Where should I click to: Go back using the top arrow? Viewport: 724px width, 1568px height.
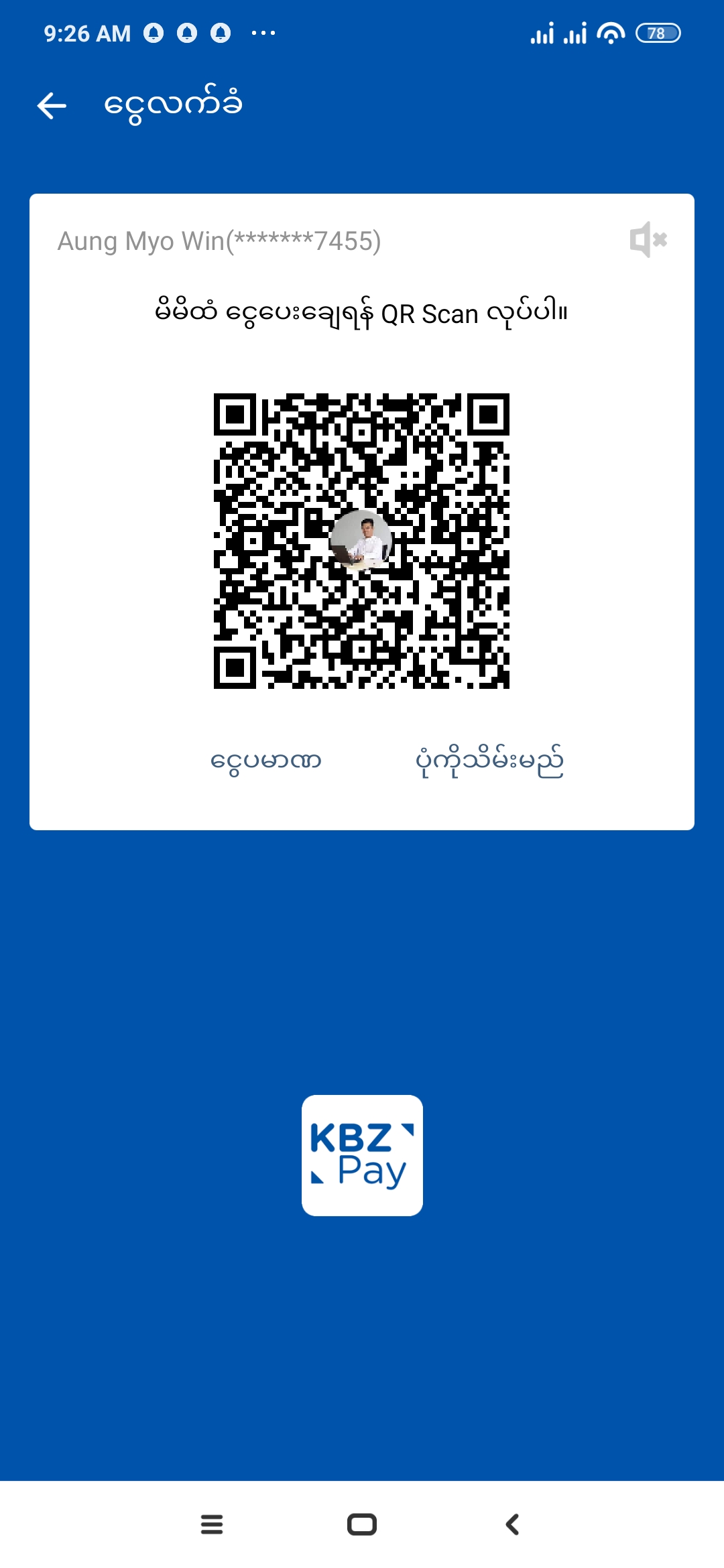click(x=52, y=105)
